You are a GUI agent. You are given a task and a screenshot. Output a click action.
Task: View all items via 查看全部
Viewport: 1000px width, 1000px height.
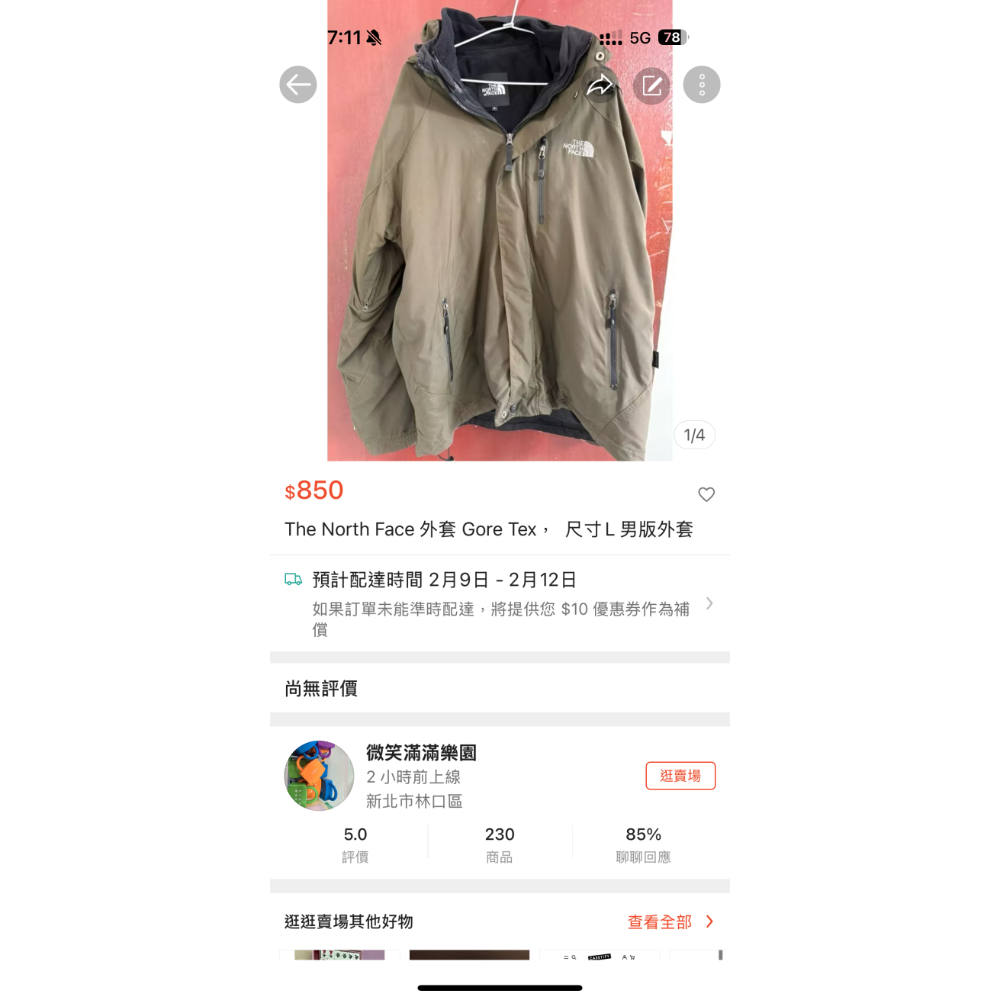670,922
